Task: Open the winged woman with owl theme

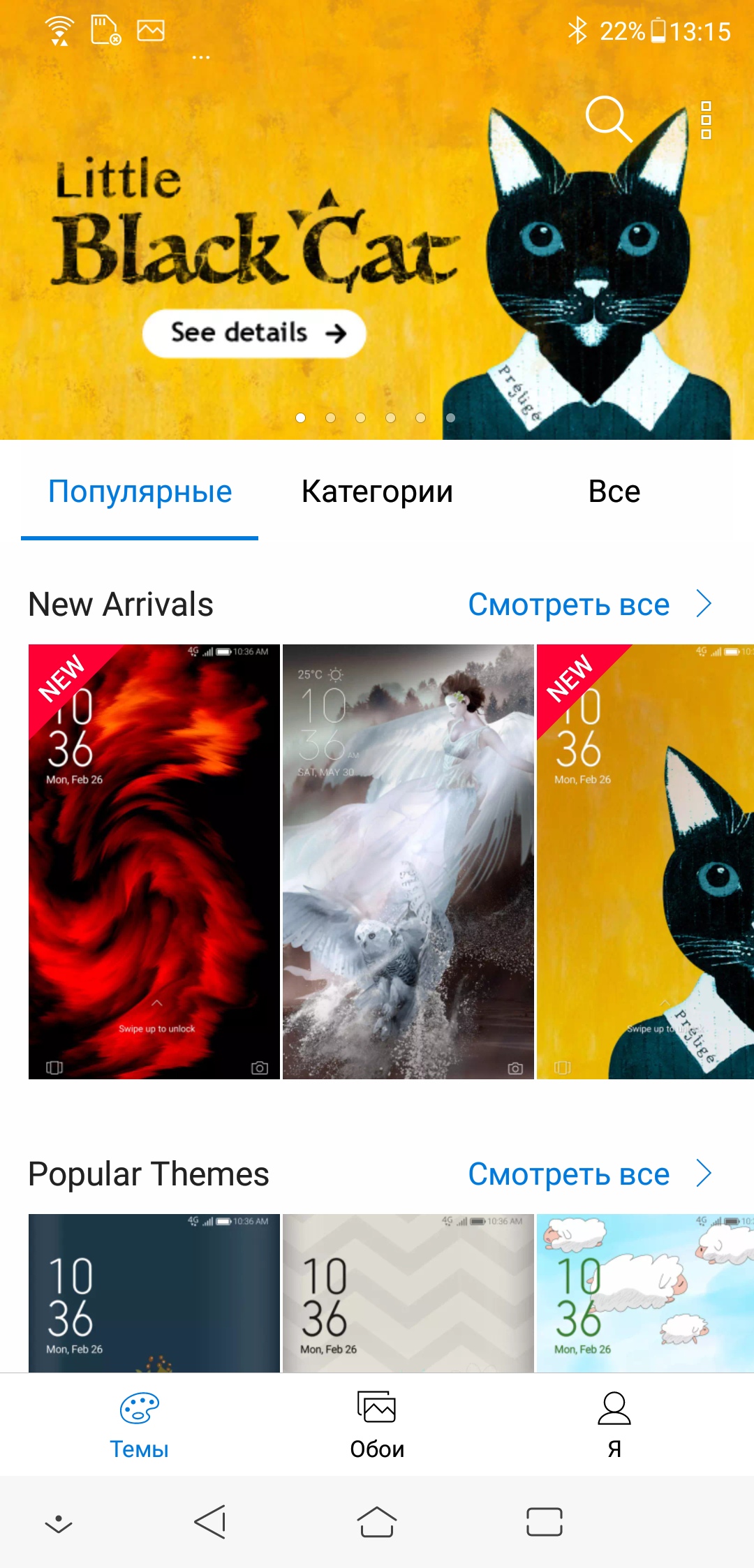Action: pos(408,861)
